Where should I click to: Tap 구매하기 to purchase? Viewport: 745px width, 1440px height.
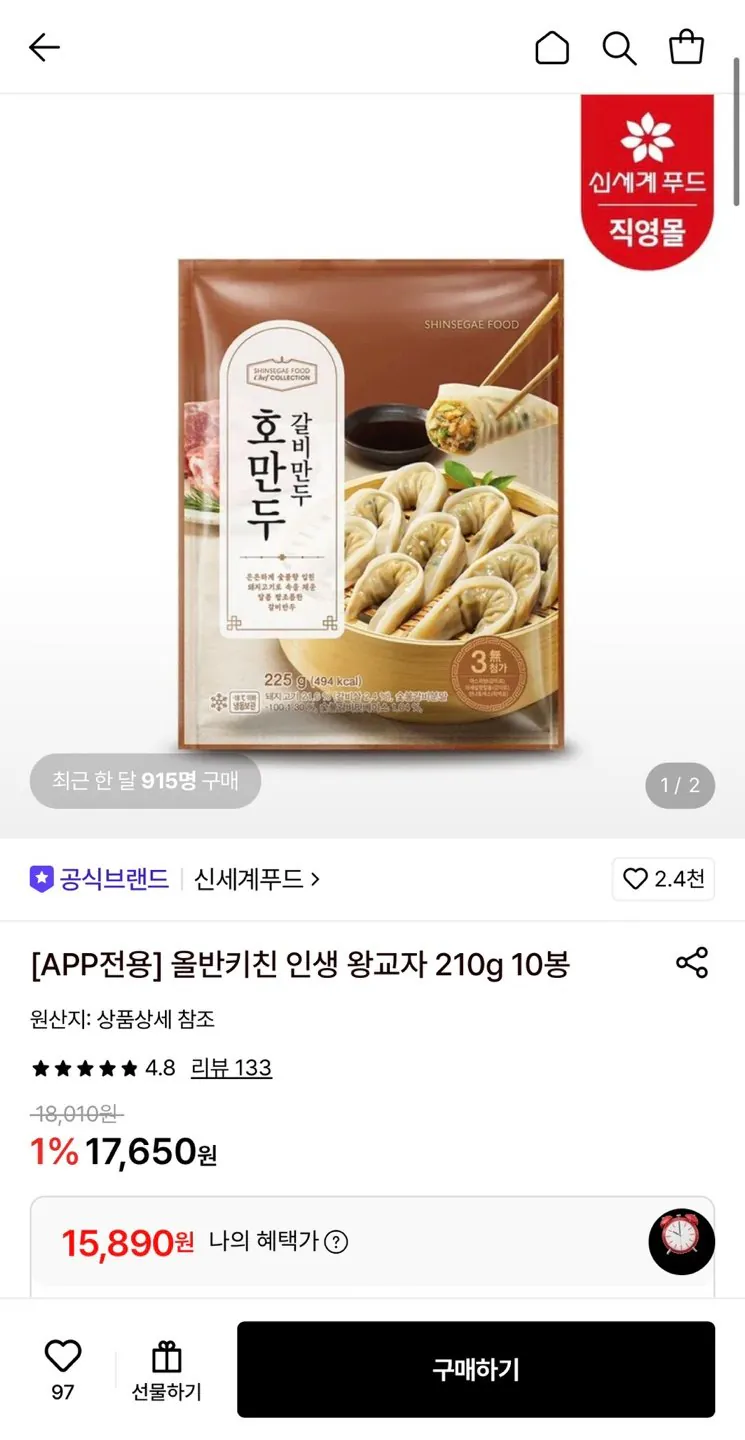point(476,1369)
